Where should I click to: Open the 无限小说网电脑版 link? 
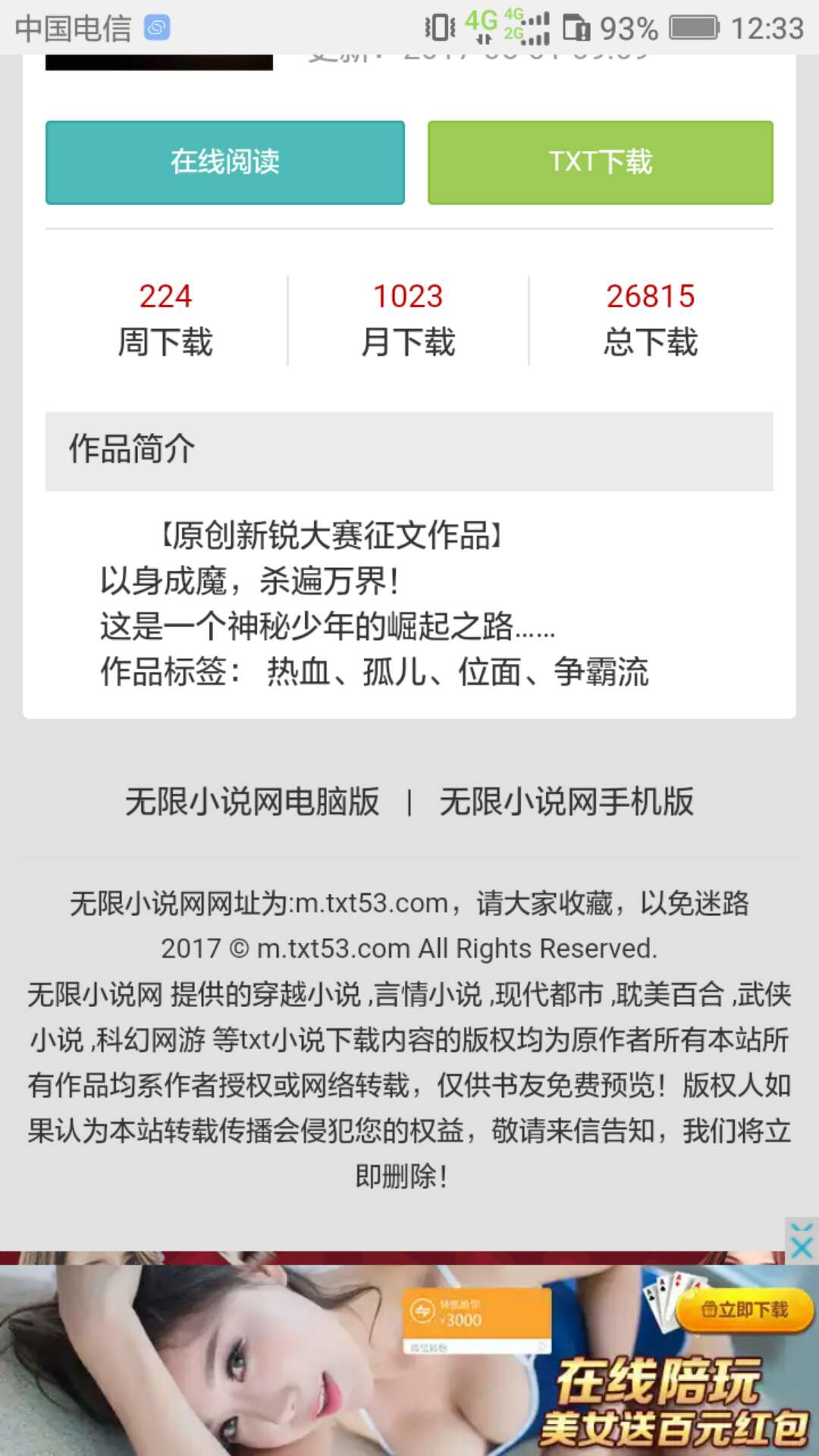252,802
